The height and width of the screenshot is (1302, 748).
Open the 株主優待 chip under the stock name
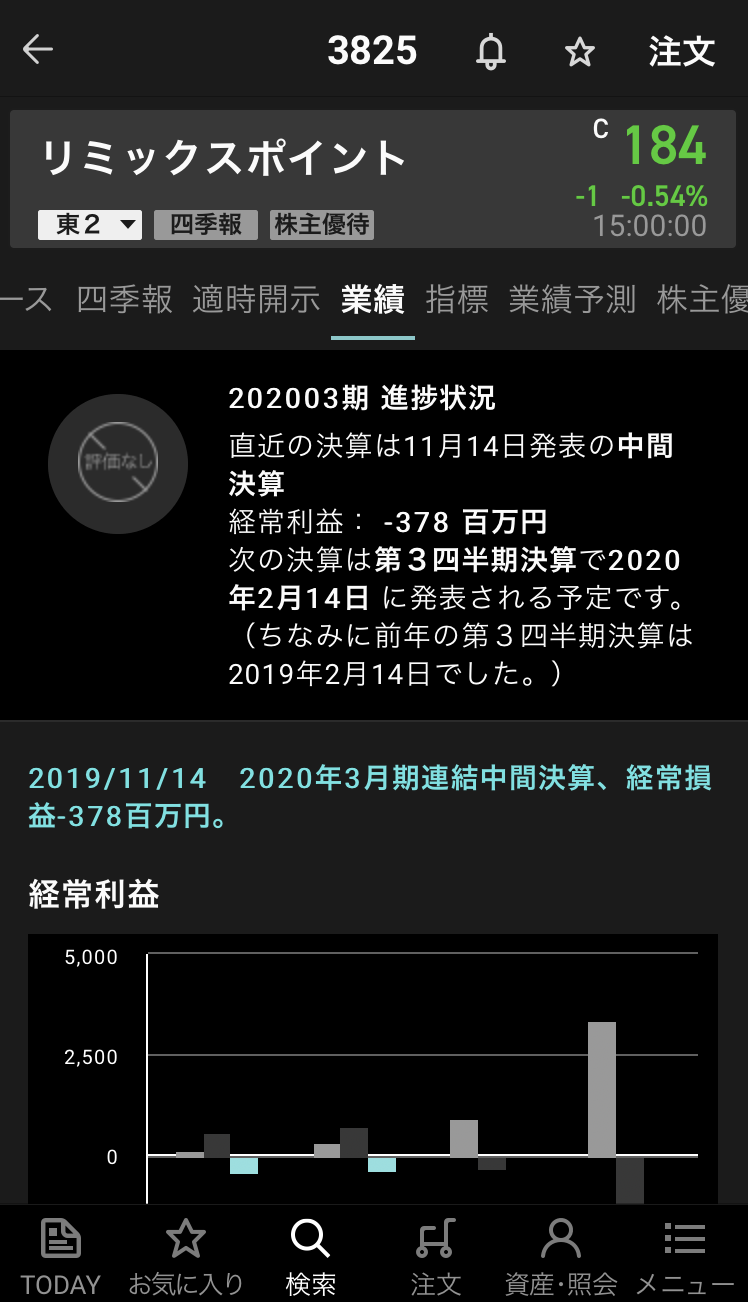[322, 225]
